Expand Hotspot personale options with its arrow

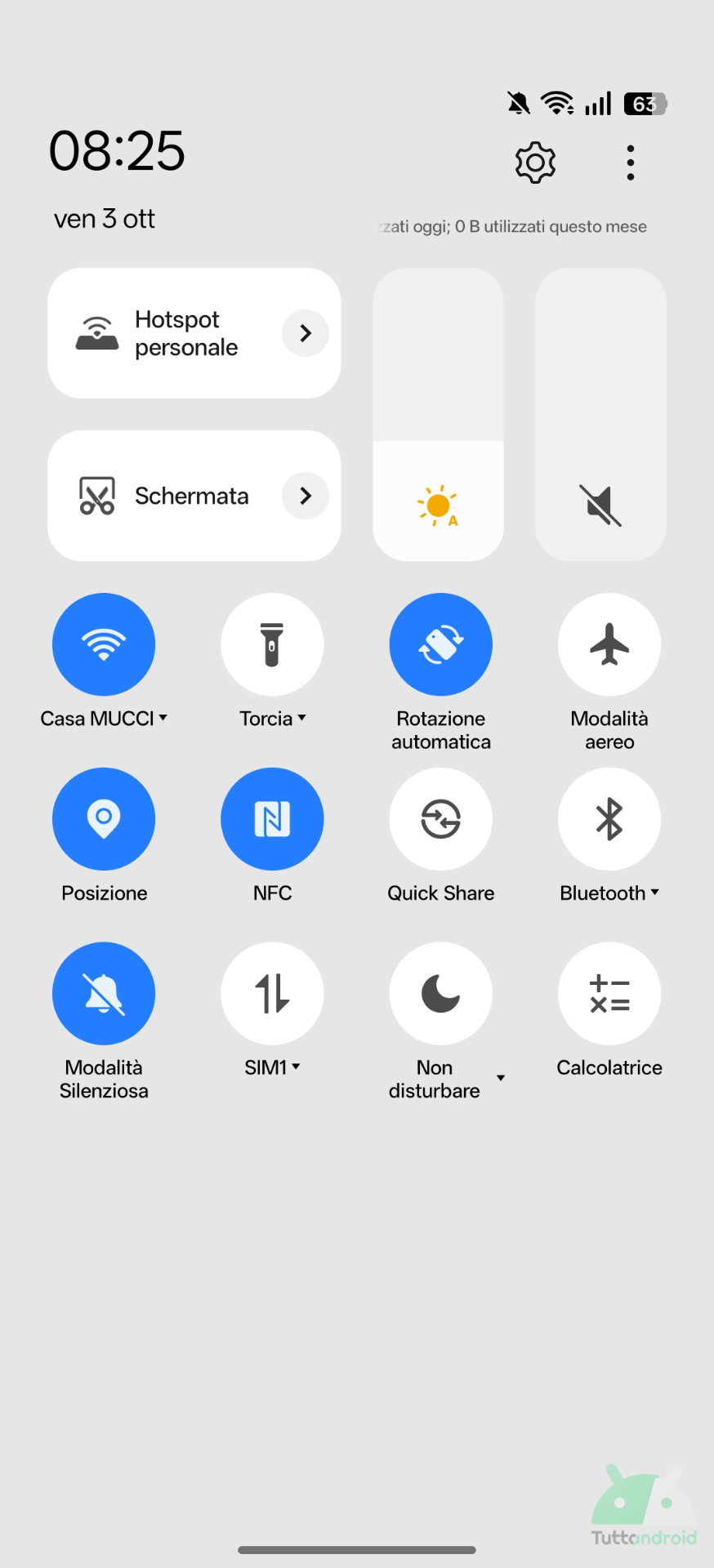(306, 333)
